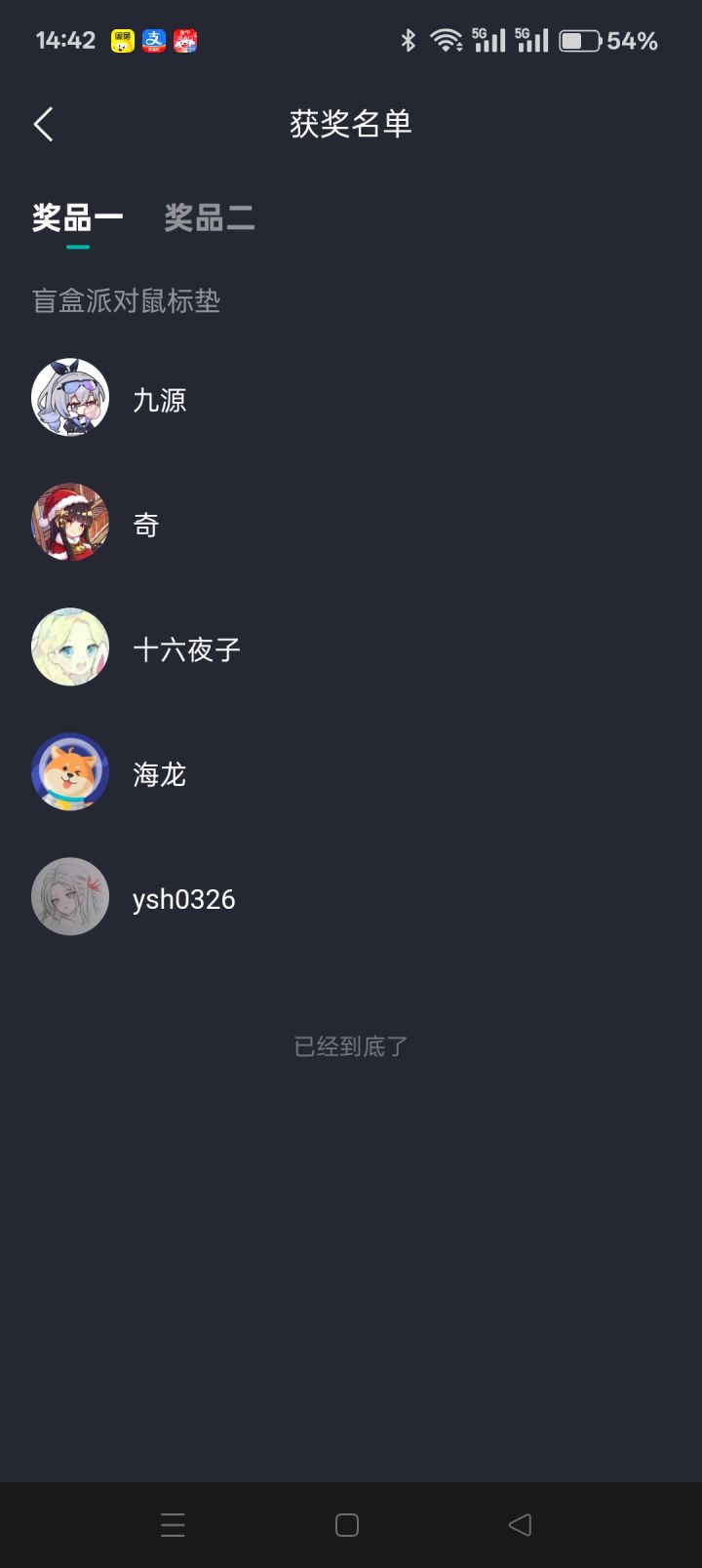Tap 九源's profile avatar
This screenshot has height=1568, width=702.
tap(69, 397)
